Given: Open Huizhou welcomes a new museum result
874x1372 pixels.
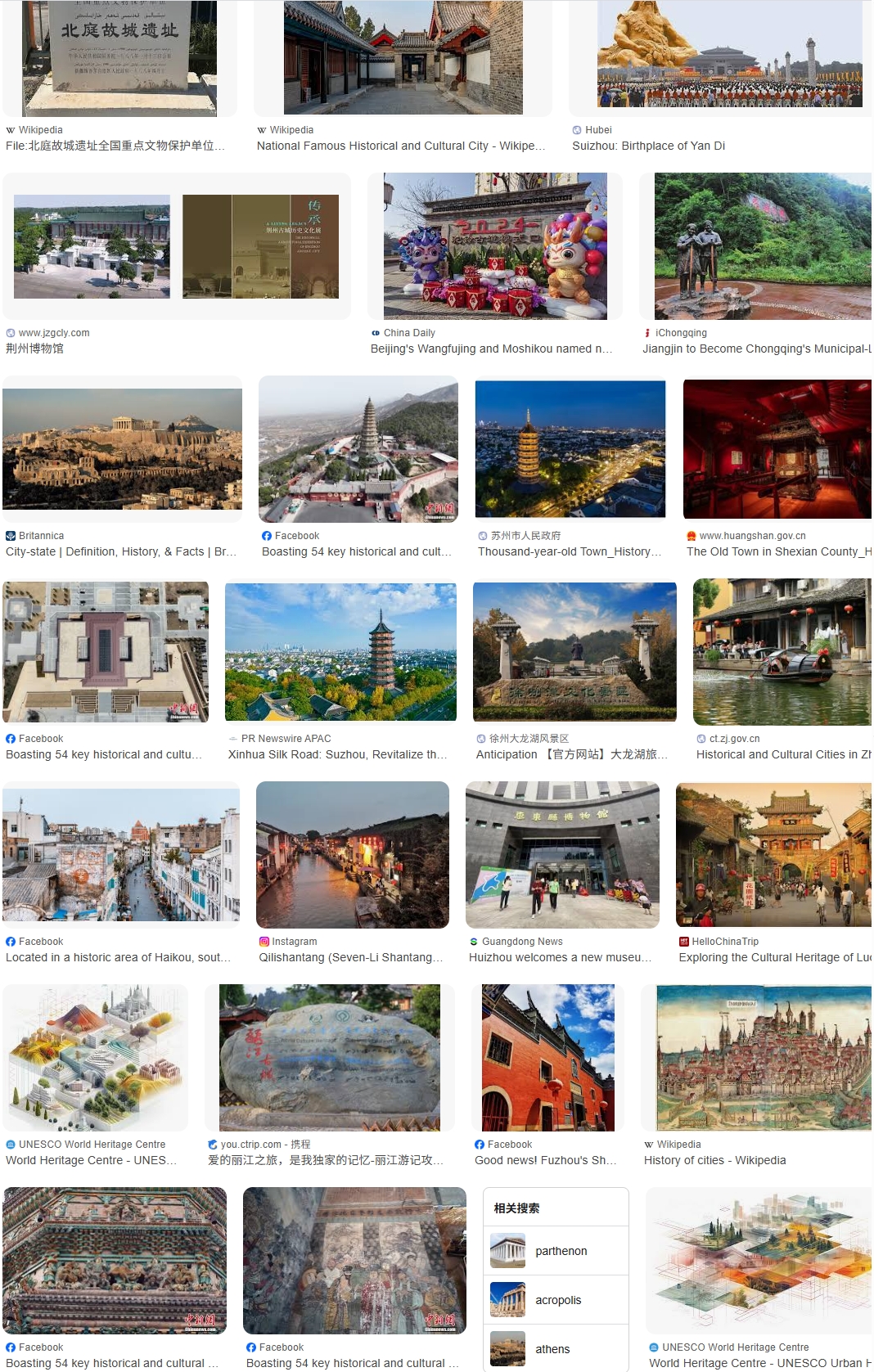Looking at the screenshot, I should (562, 855).
